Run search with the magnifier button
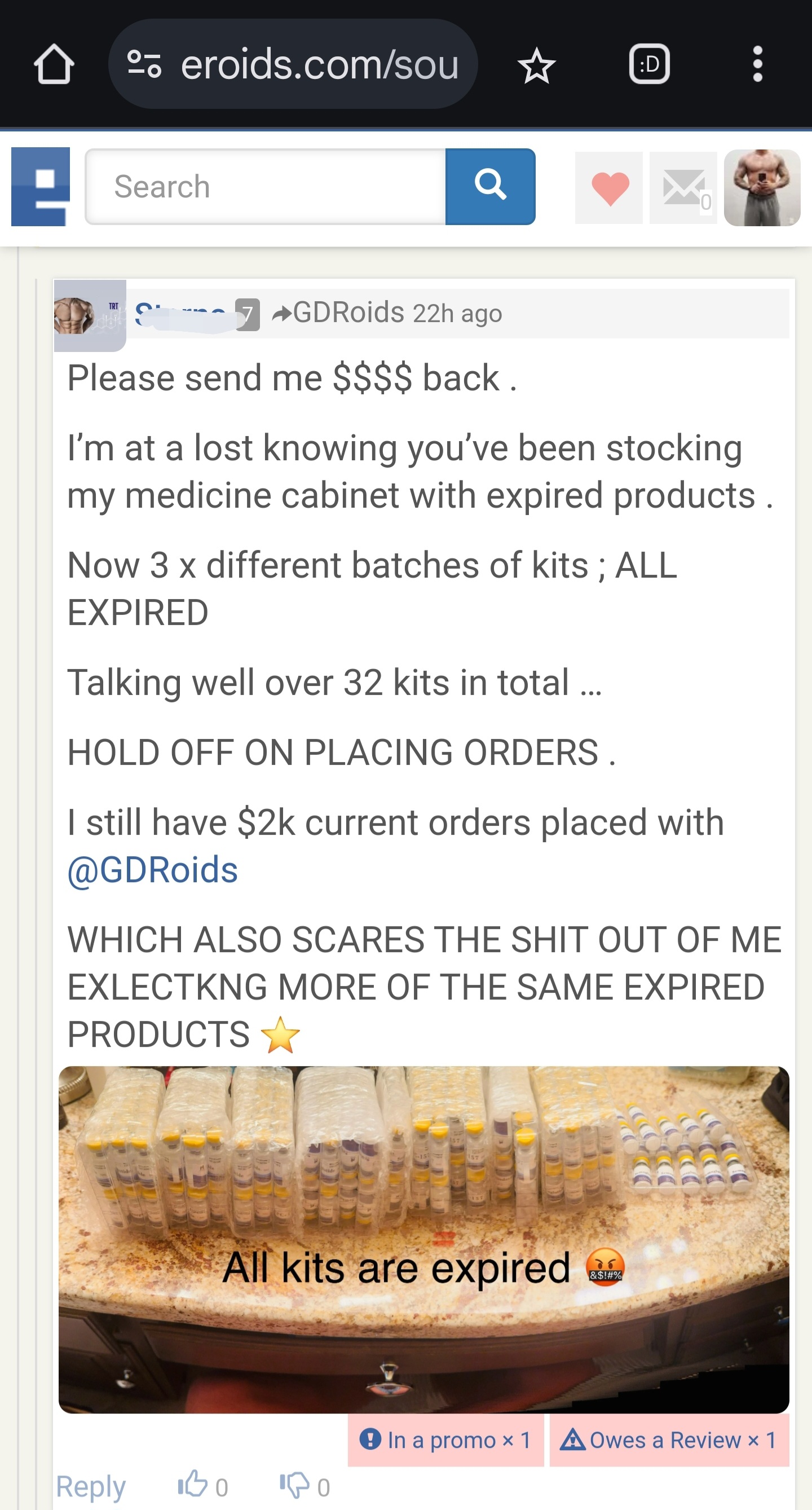The width and height of the screenshot is (812, 1510). [x=491, y=186]
